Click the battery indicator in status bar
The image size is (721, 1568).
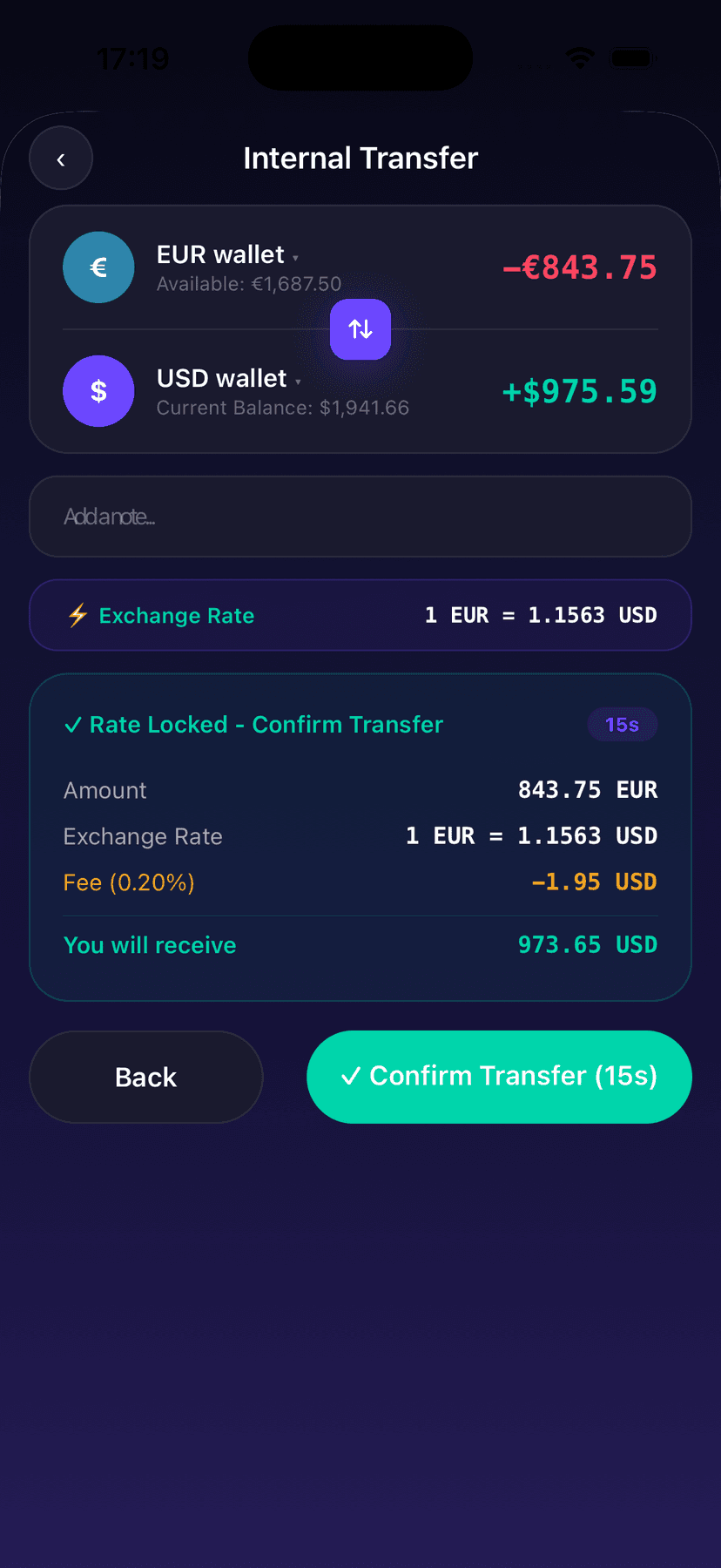coord(633,57)
